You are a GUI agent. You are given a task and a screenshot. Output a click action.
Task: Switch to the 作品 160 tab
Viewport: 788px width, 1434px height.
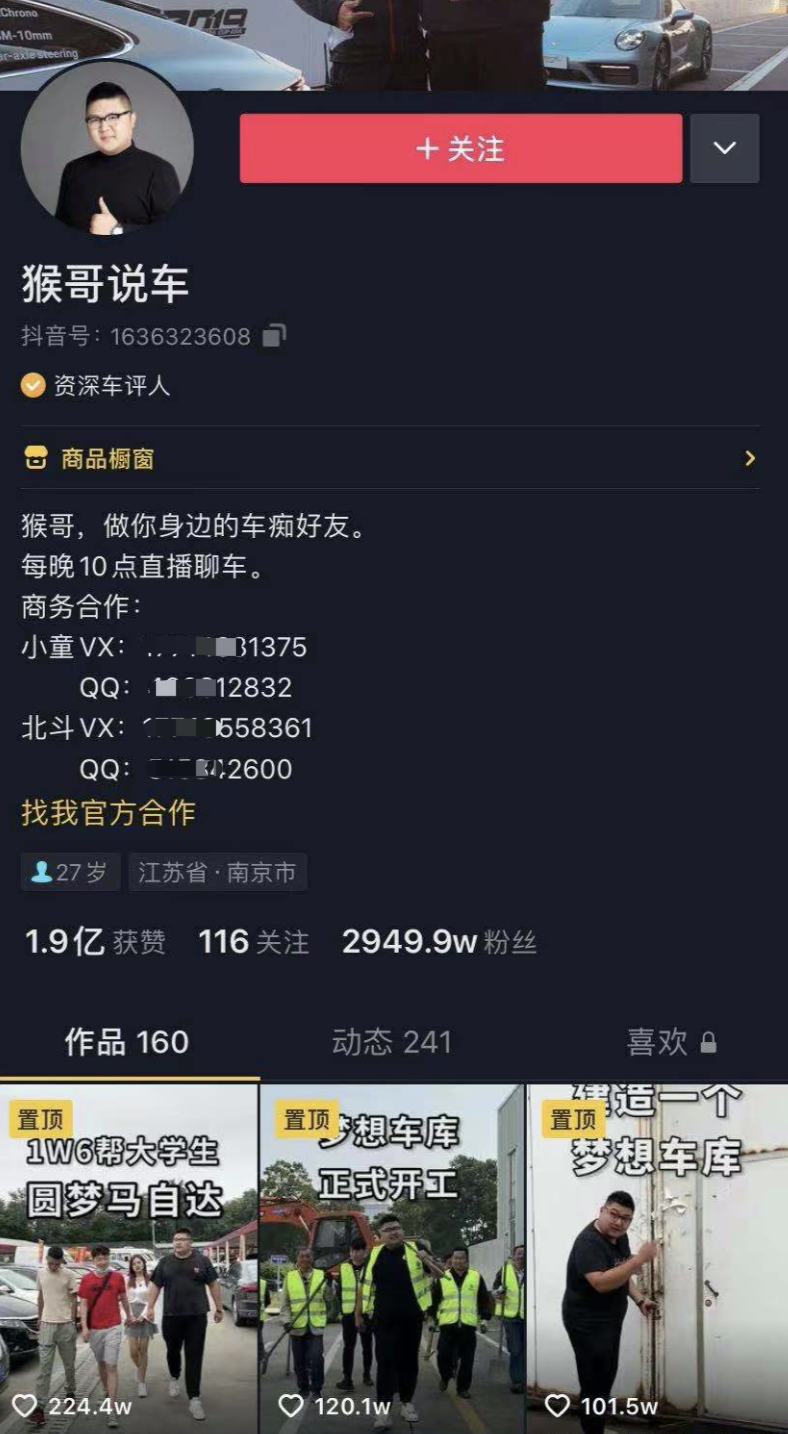pos(127,1042)
